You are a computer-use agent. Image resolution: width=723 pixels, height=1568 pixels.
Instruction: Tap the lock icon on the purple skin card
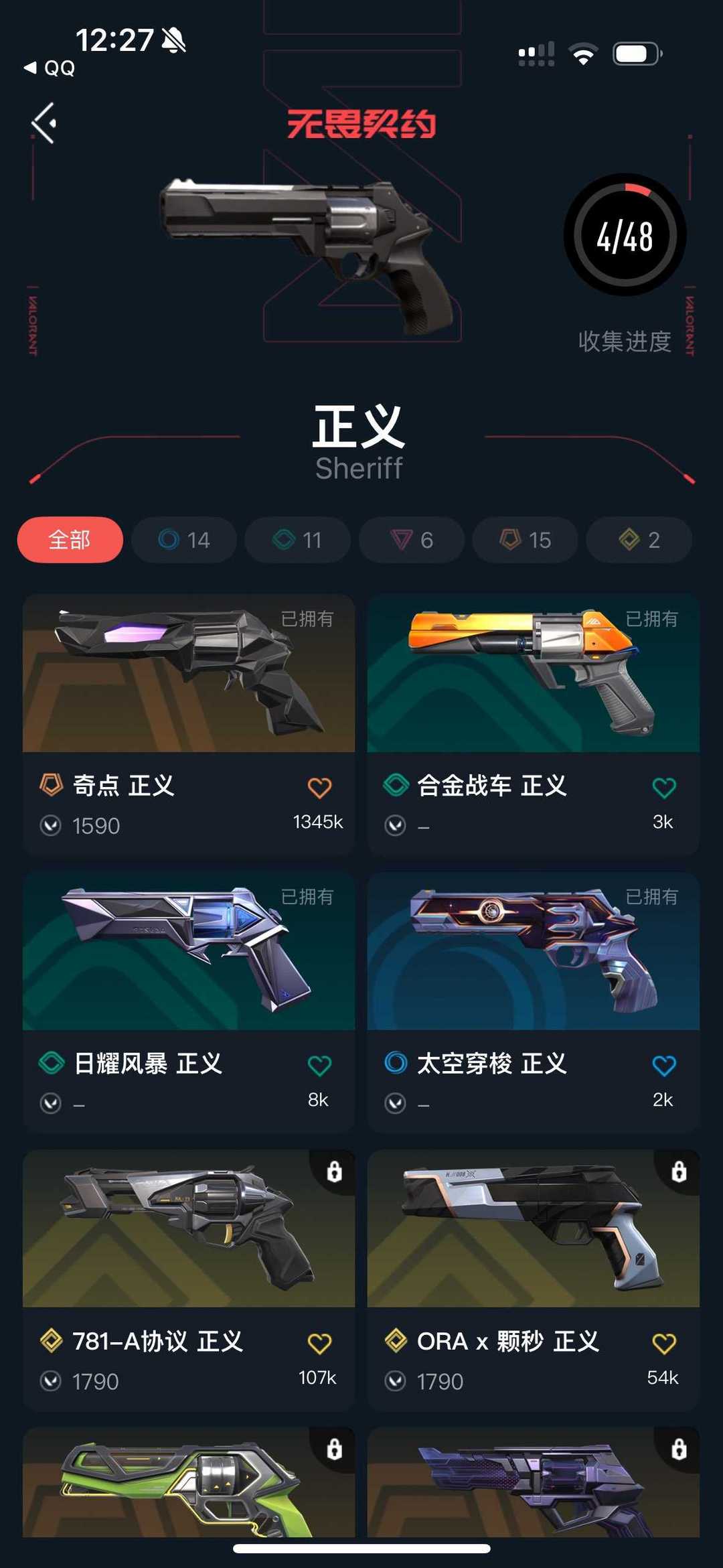click(679, 1449)
